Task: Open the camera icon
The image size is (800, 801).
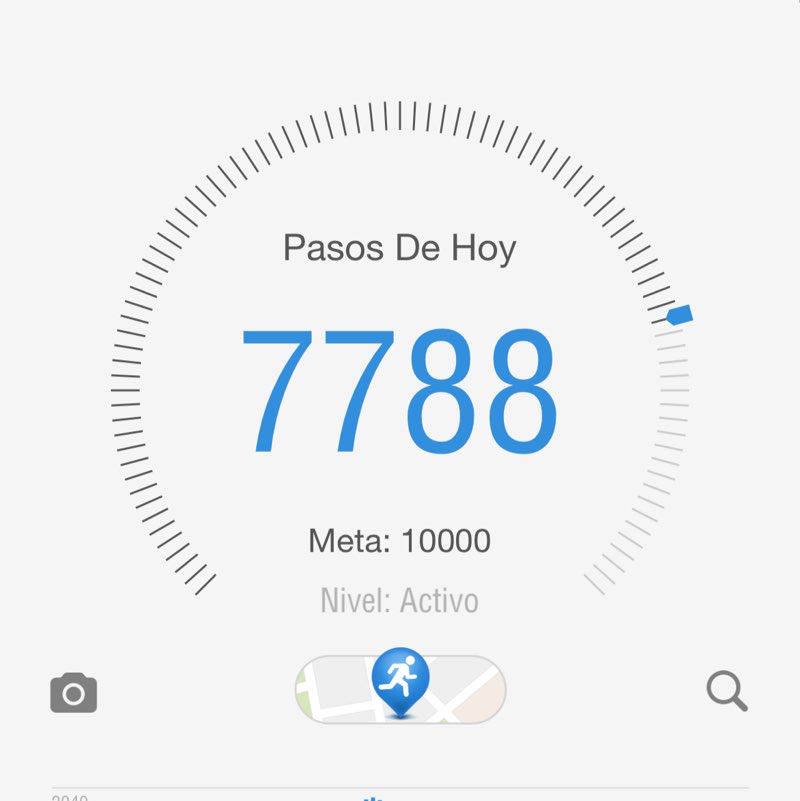Action: (74, 692)
